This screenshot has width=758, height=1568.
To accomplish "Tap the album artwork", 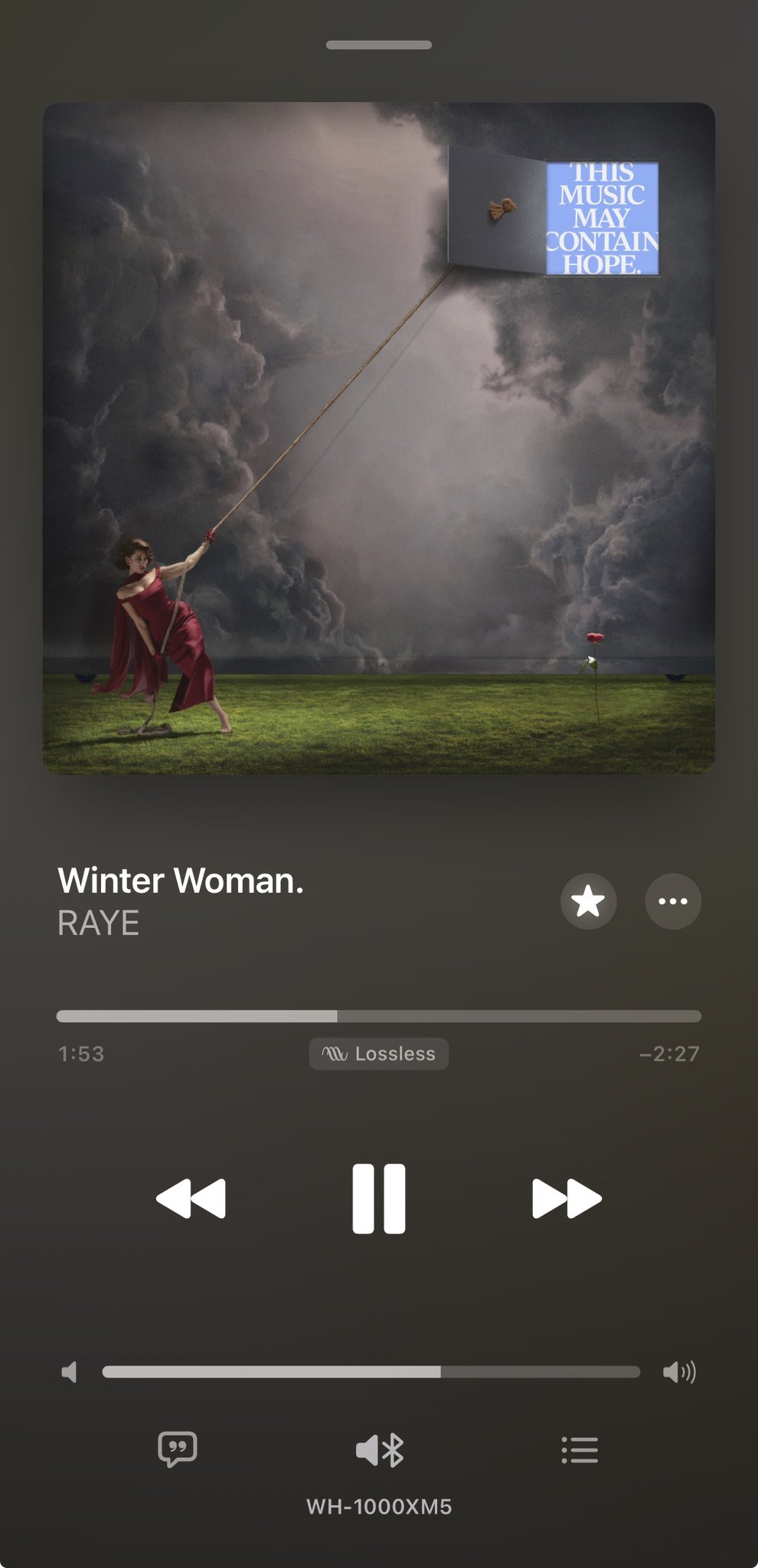I will [379, 438].
